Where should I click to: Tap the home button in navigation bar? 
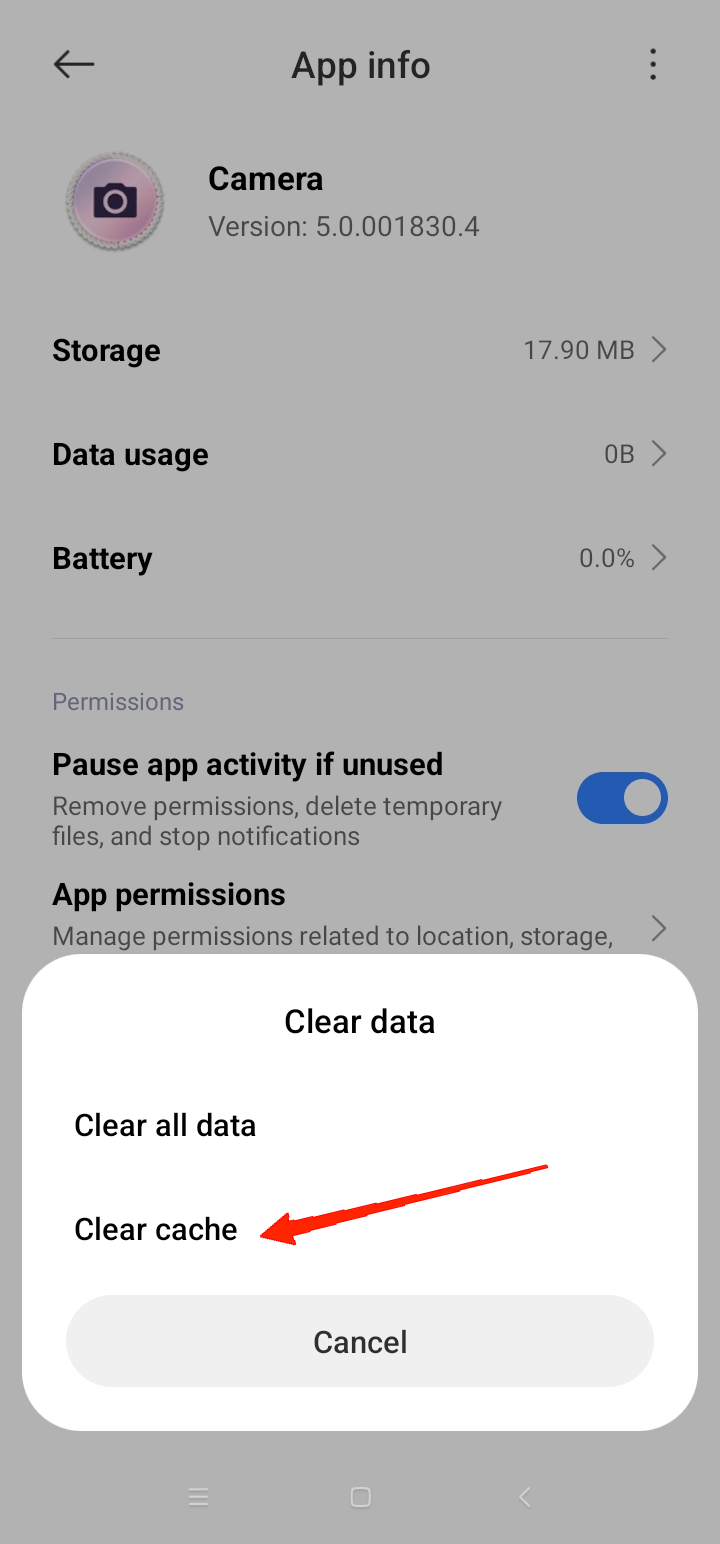pyautogui.click(x=360, y=1497)
